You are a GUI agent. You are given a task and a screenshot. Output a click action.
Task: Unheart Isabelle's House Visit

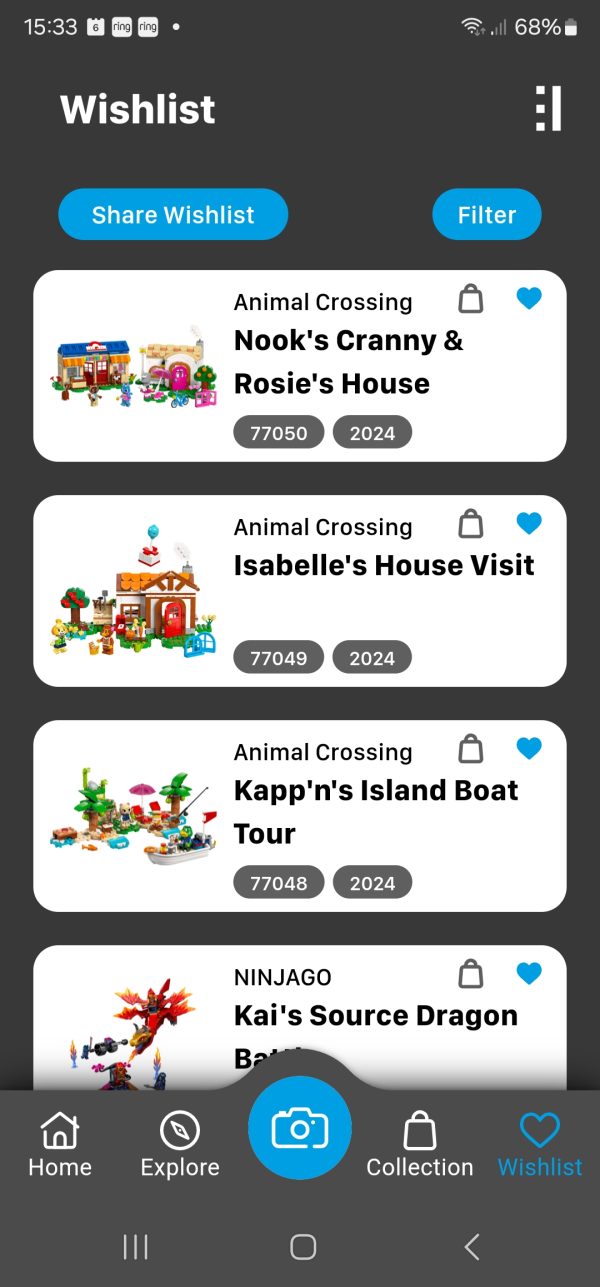point(529,523)
